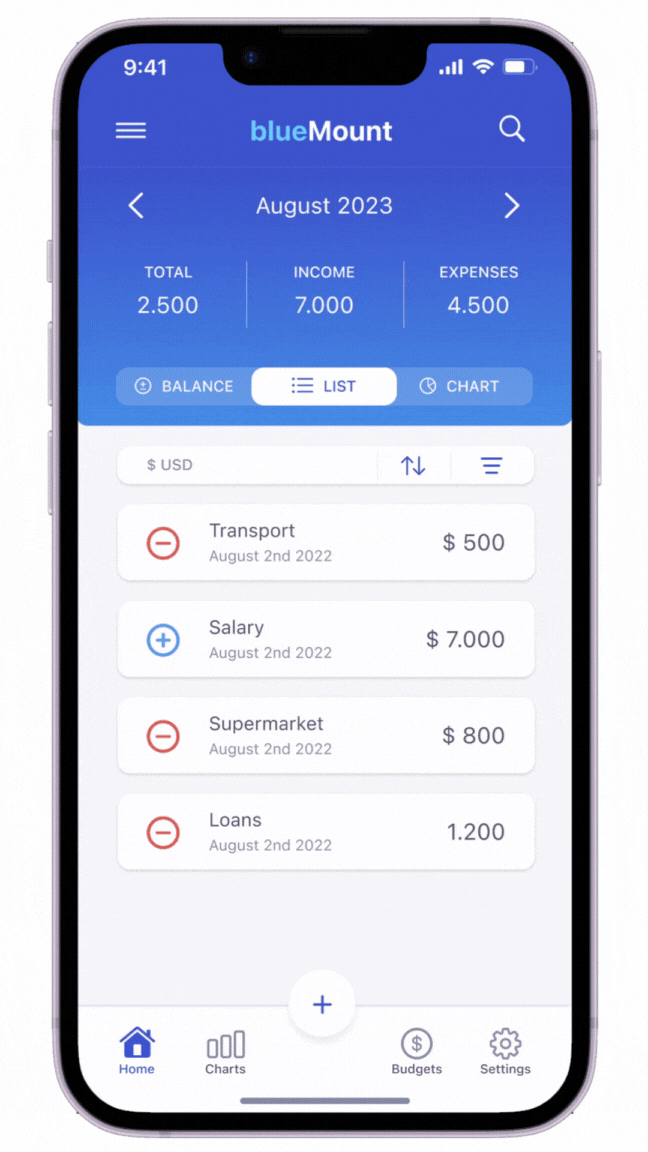
Task: Open the USD currency selector
Action: pos(170,465)
